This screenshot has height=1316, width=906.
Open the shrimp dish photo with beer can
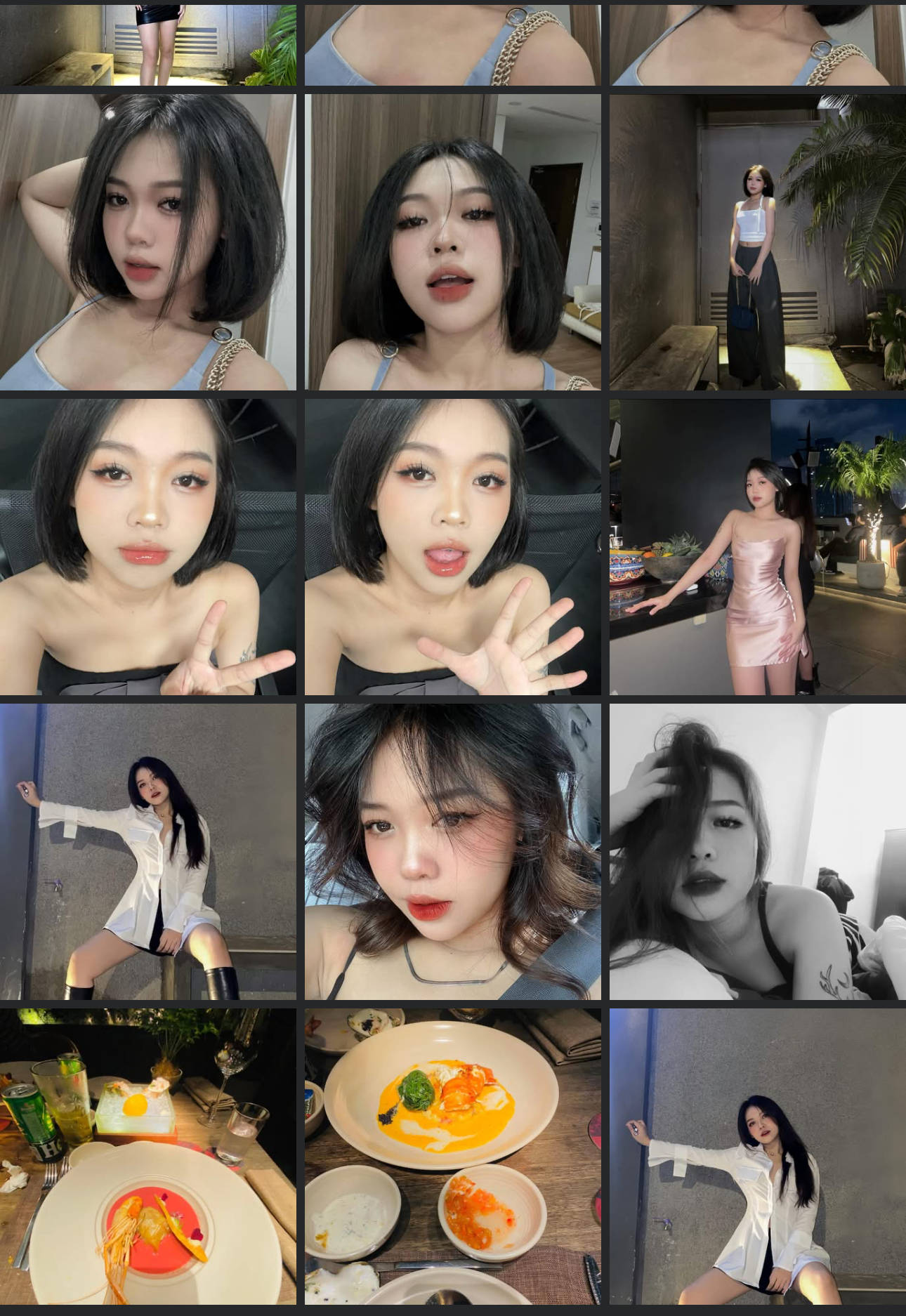point(147,1156)
